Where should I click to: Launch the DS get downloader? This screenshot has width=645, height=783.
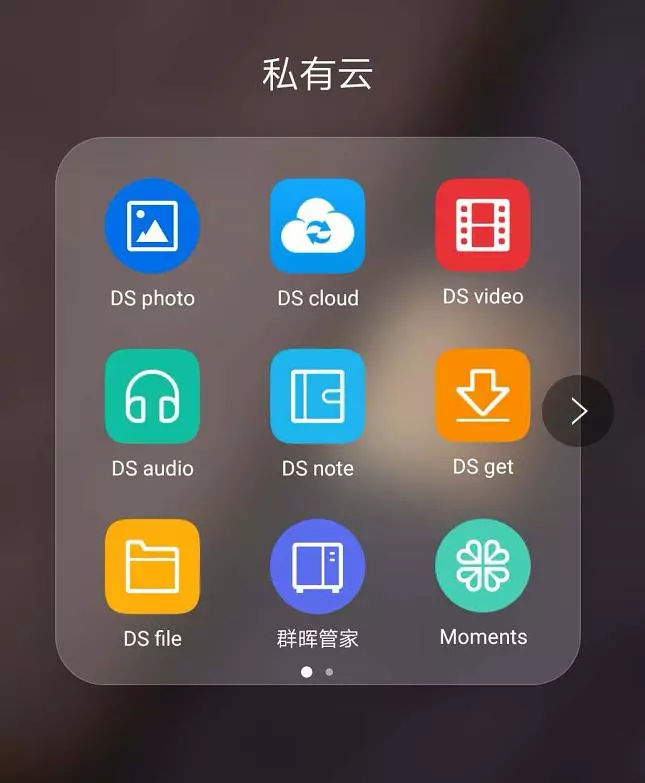click(x=482, y=396)
